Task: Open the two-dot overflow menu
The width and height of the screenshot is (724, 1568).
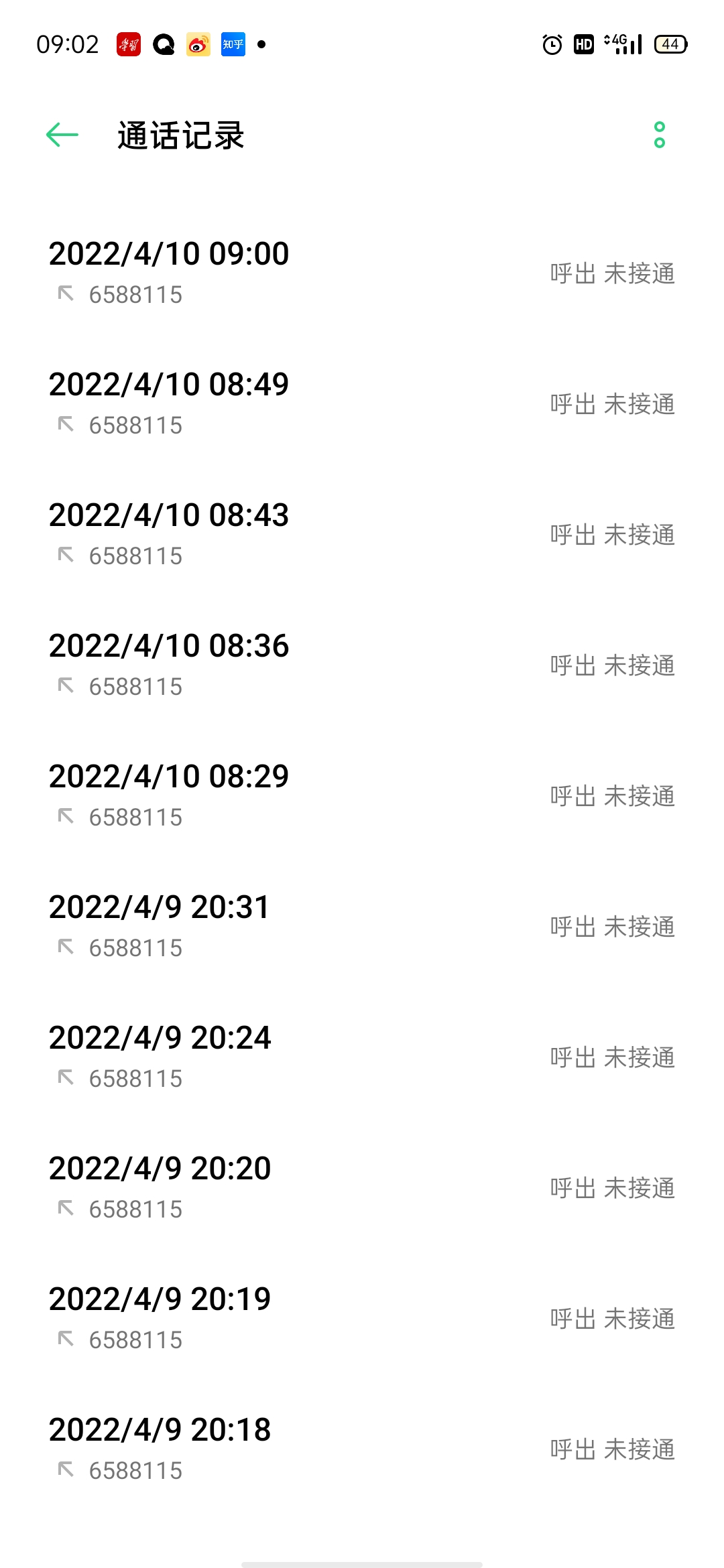Action: pos(659,135)
